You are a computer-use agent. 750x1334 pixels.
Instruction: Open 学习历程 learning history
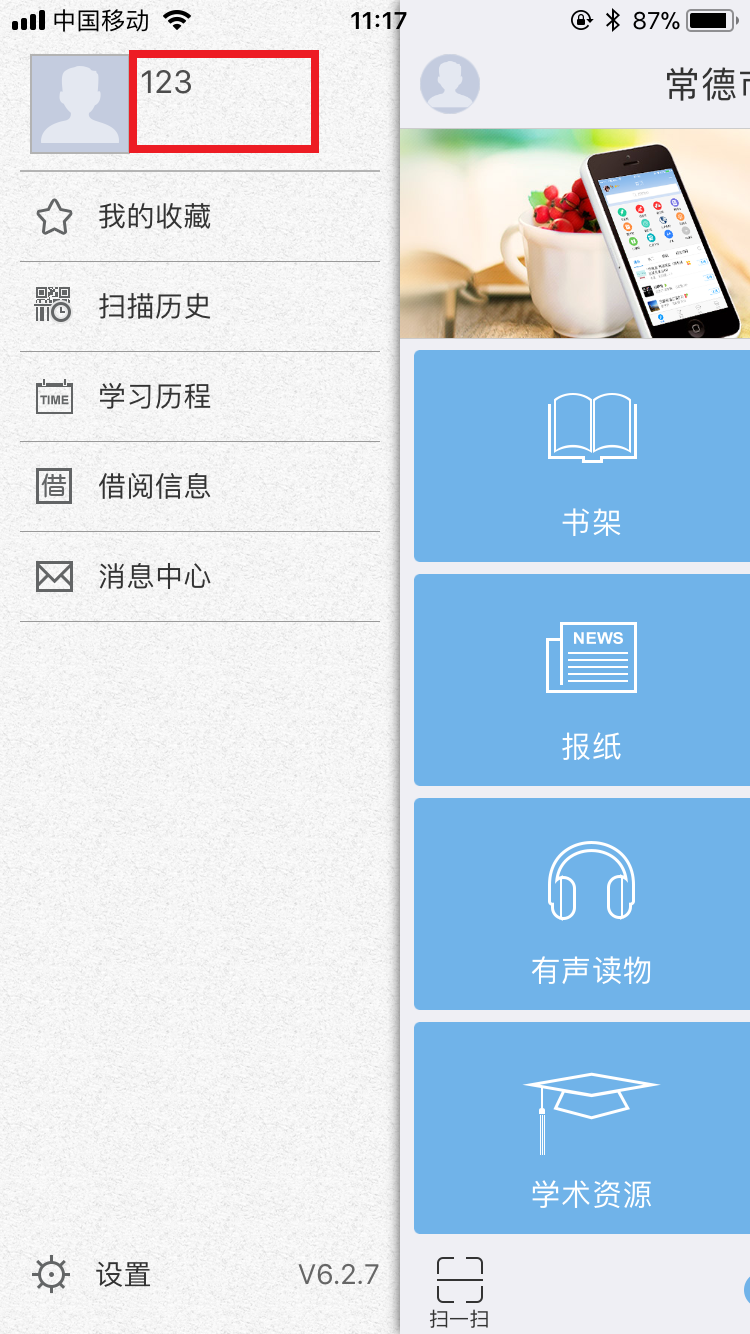tap(154, 396)
